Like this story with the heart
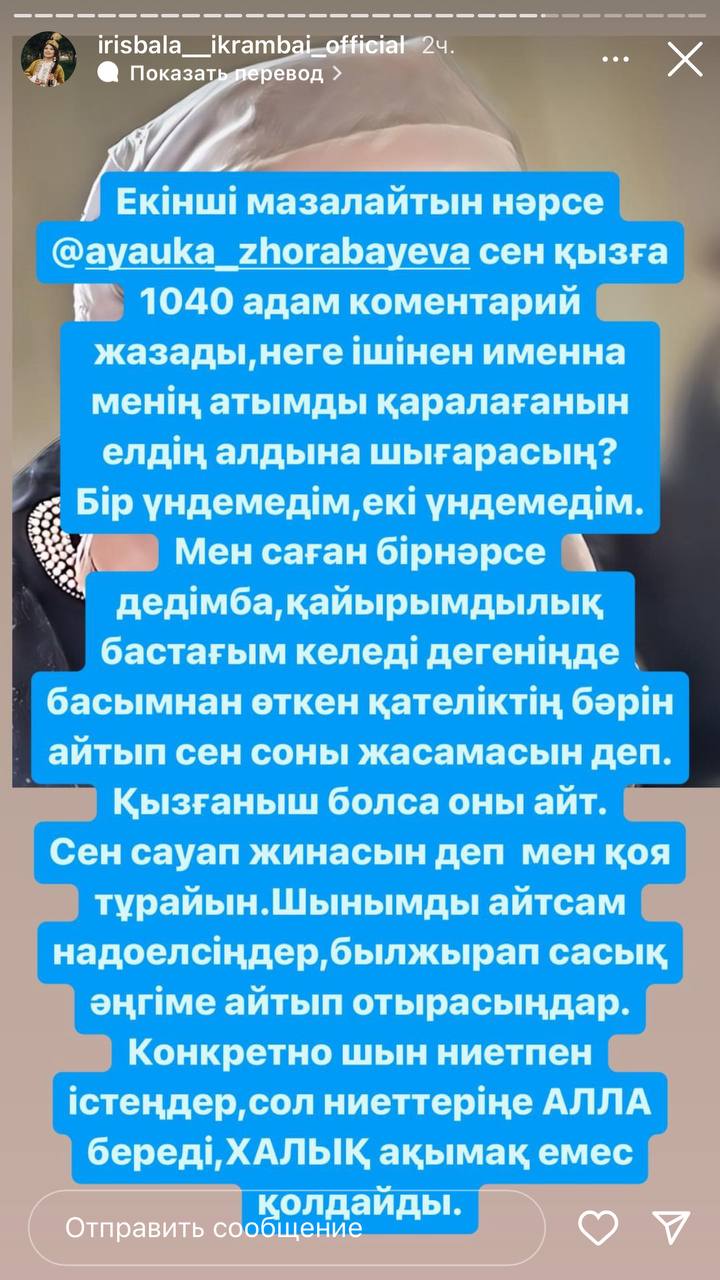Screen dimensions: 720x1280 599,1227
